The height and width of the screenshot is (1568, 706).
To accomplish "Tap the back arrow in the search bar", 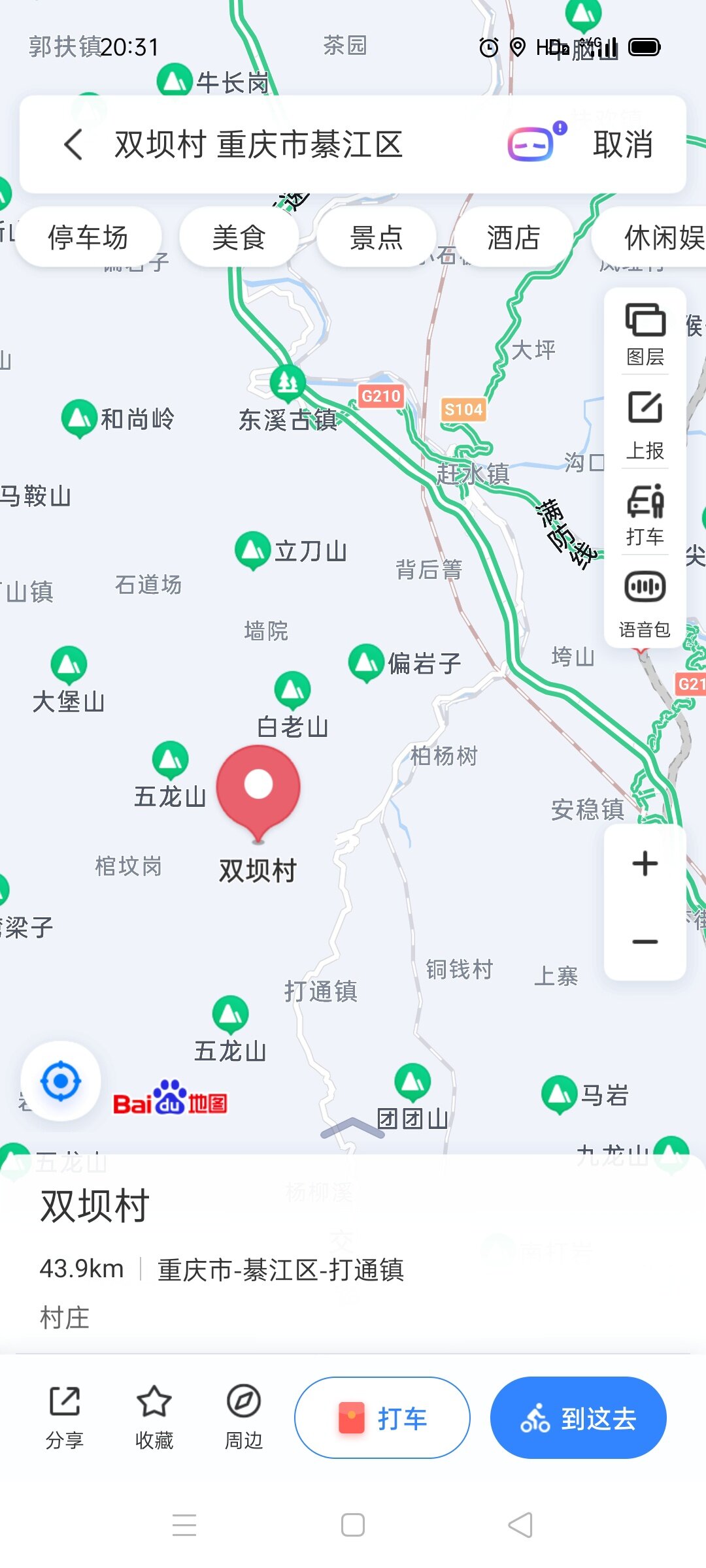I will point(73,144).
